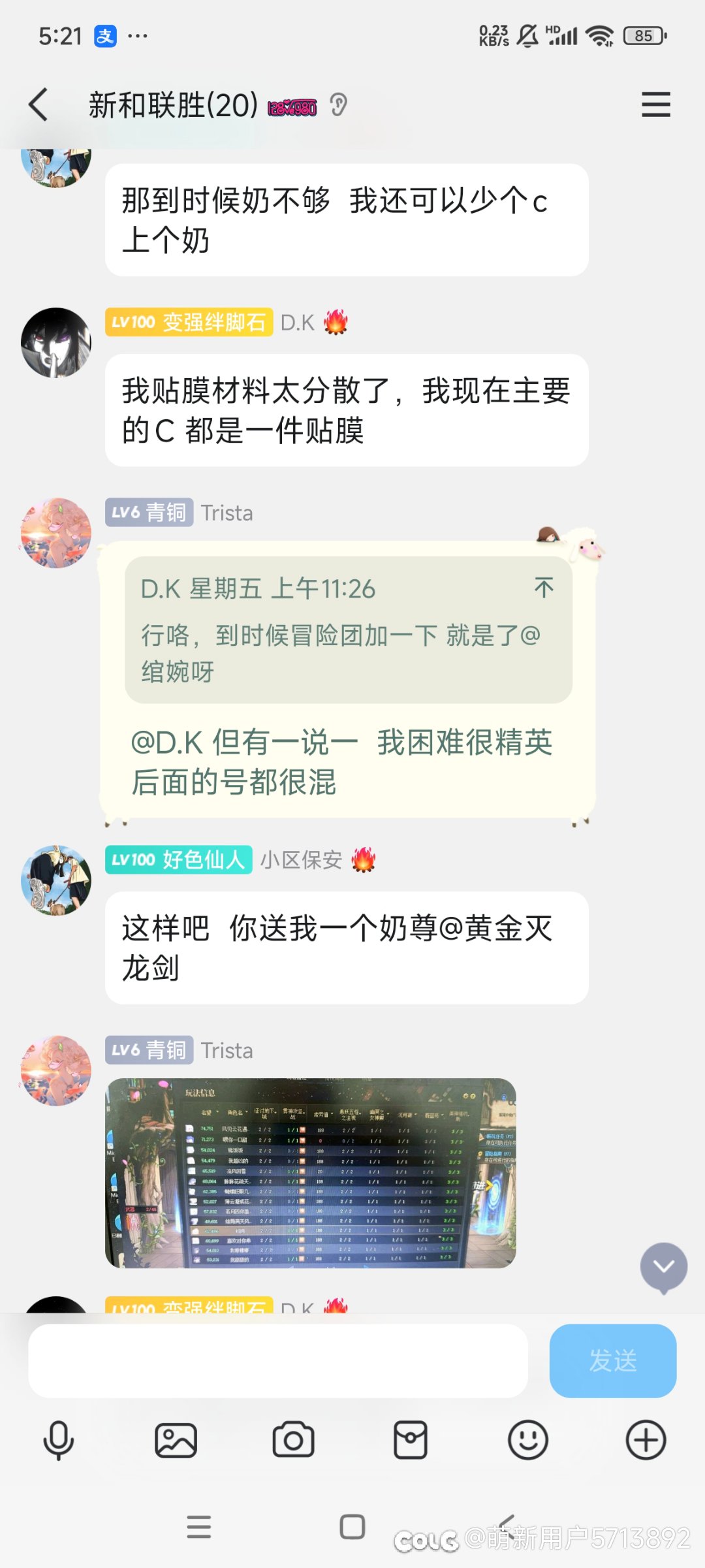
Task: Open the photo gallery picker
Action: [x=176, y=1440]
